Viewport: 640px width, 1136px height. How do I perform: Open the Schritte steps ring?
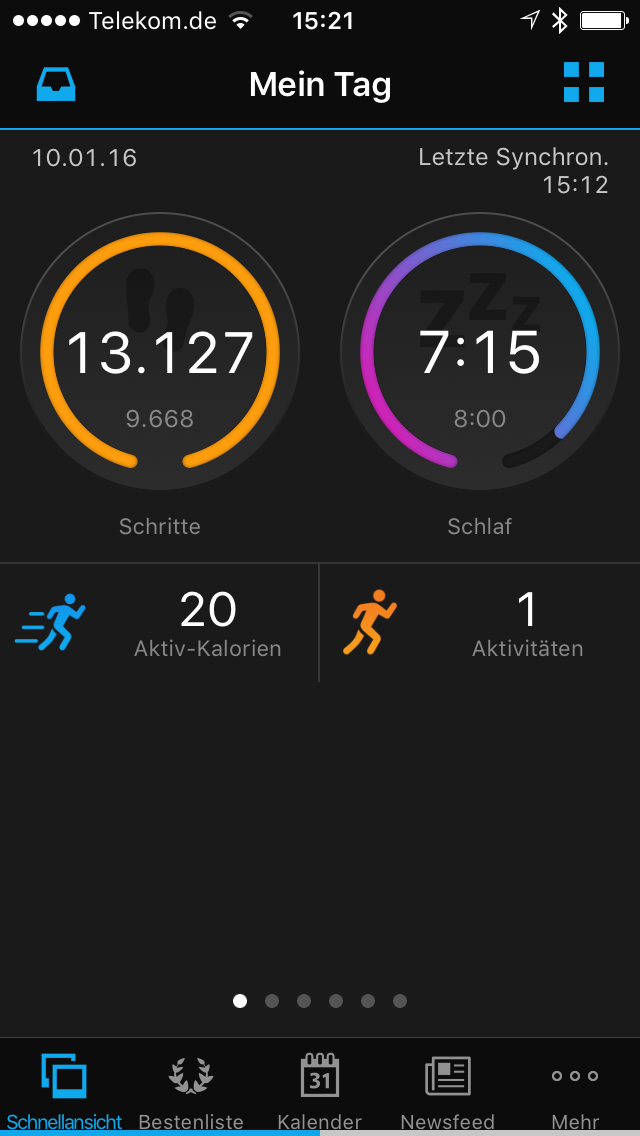[x=160, y=352]
